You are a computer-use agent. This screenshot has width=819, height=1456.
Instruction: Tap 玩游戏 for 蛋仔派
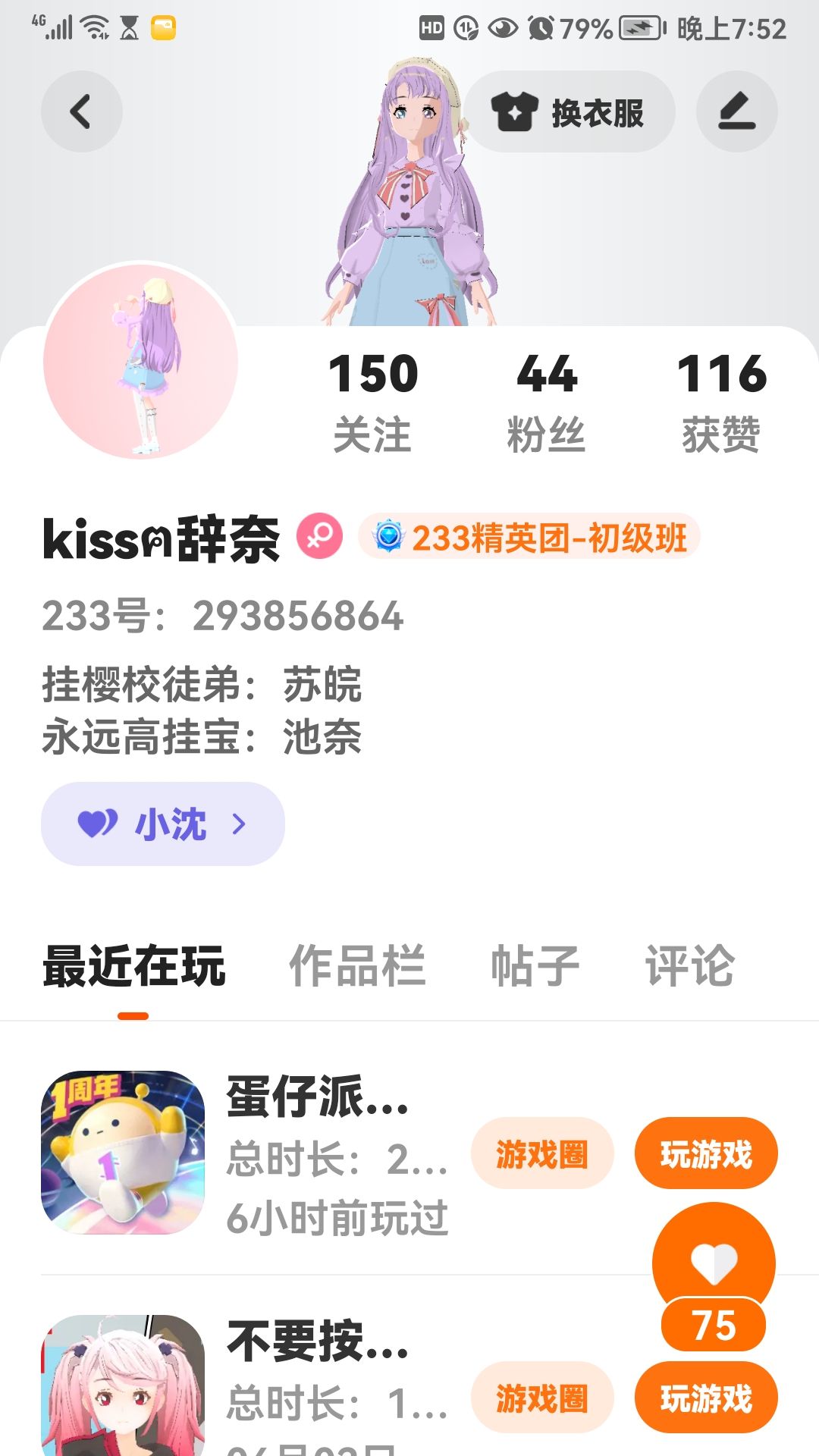706,1153
